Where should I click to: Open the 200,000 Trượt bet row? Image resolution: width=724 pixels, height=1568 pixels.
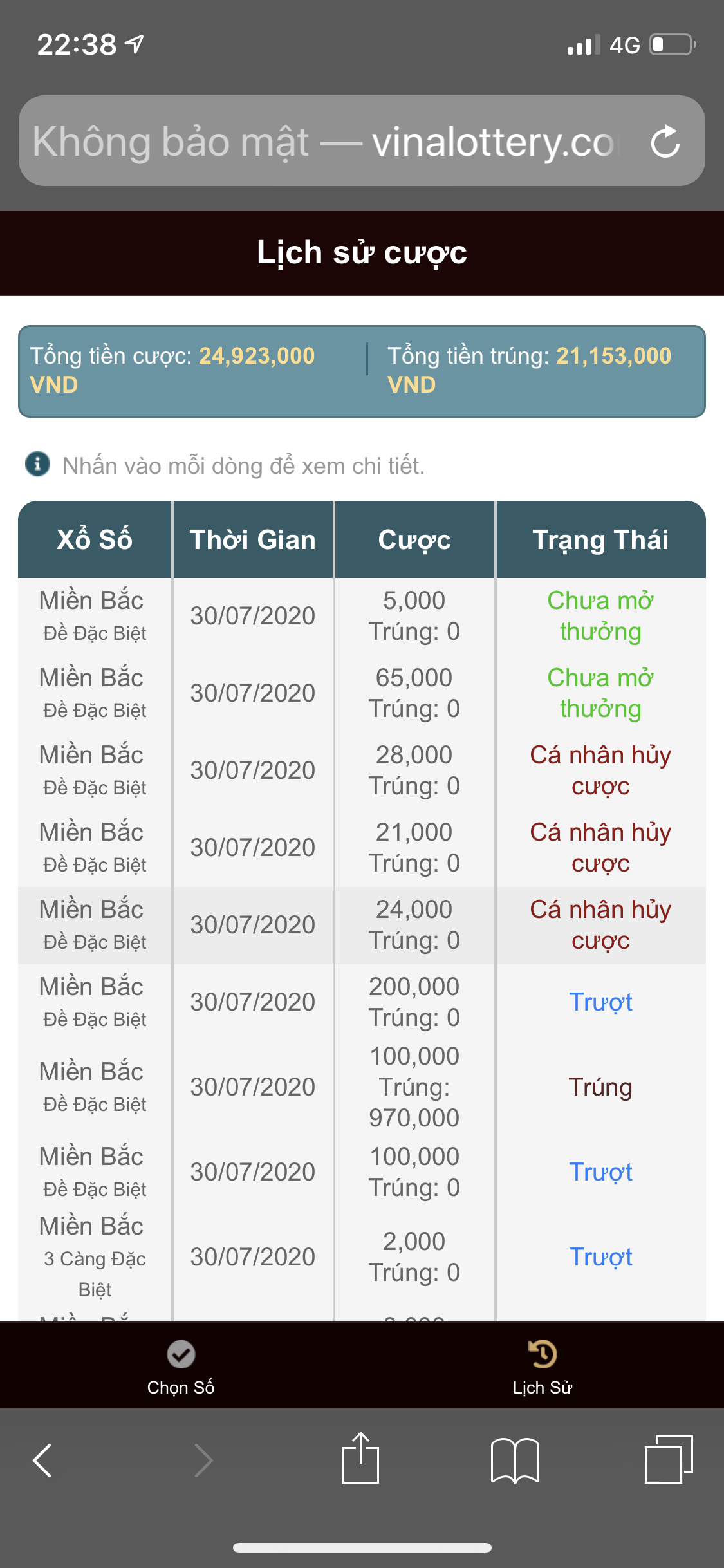362,1002
